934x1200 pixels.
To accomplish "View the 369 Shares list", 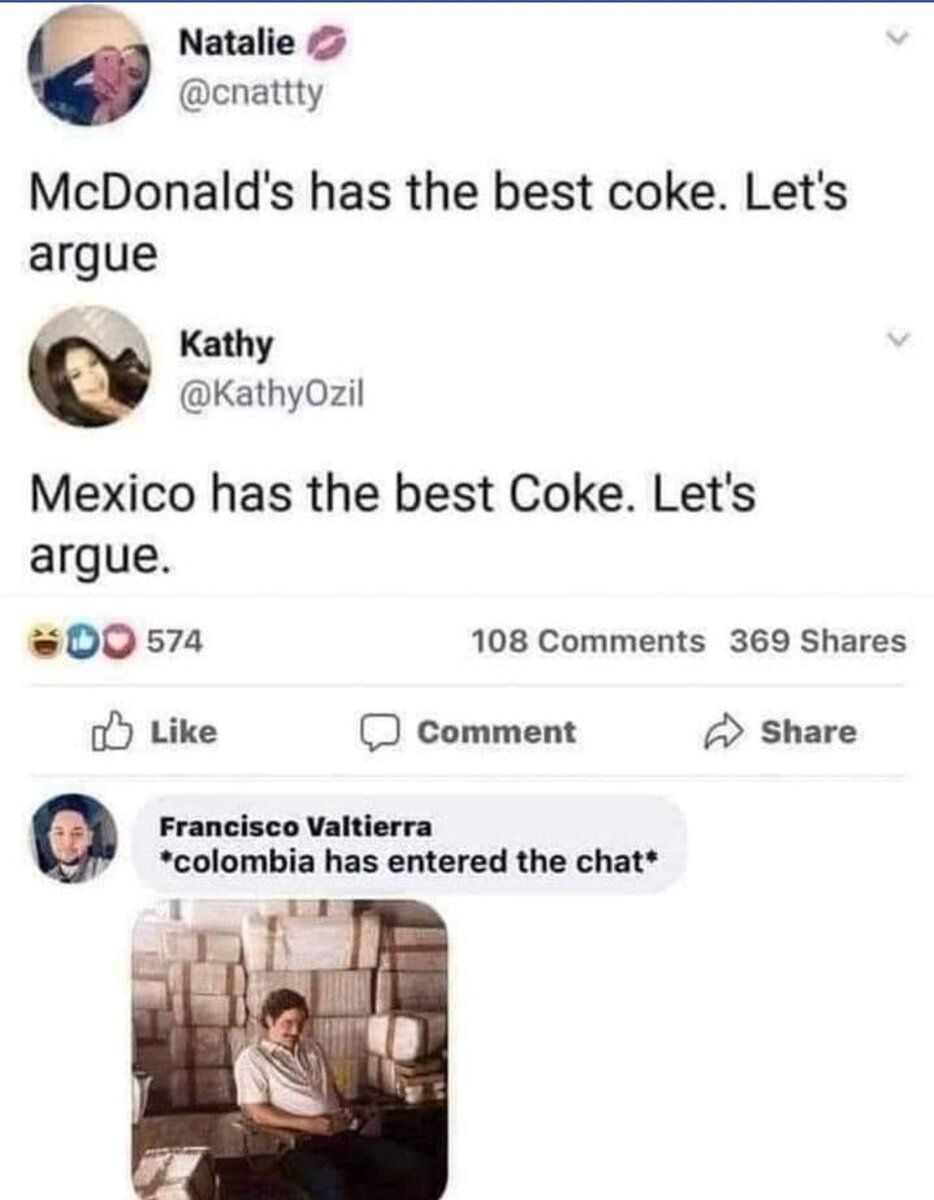I will click(817, 641).
